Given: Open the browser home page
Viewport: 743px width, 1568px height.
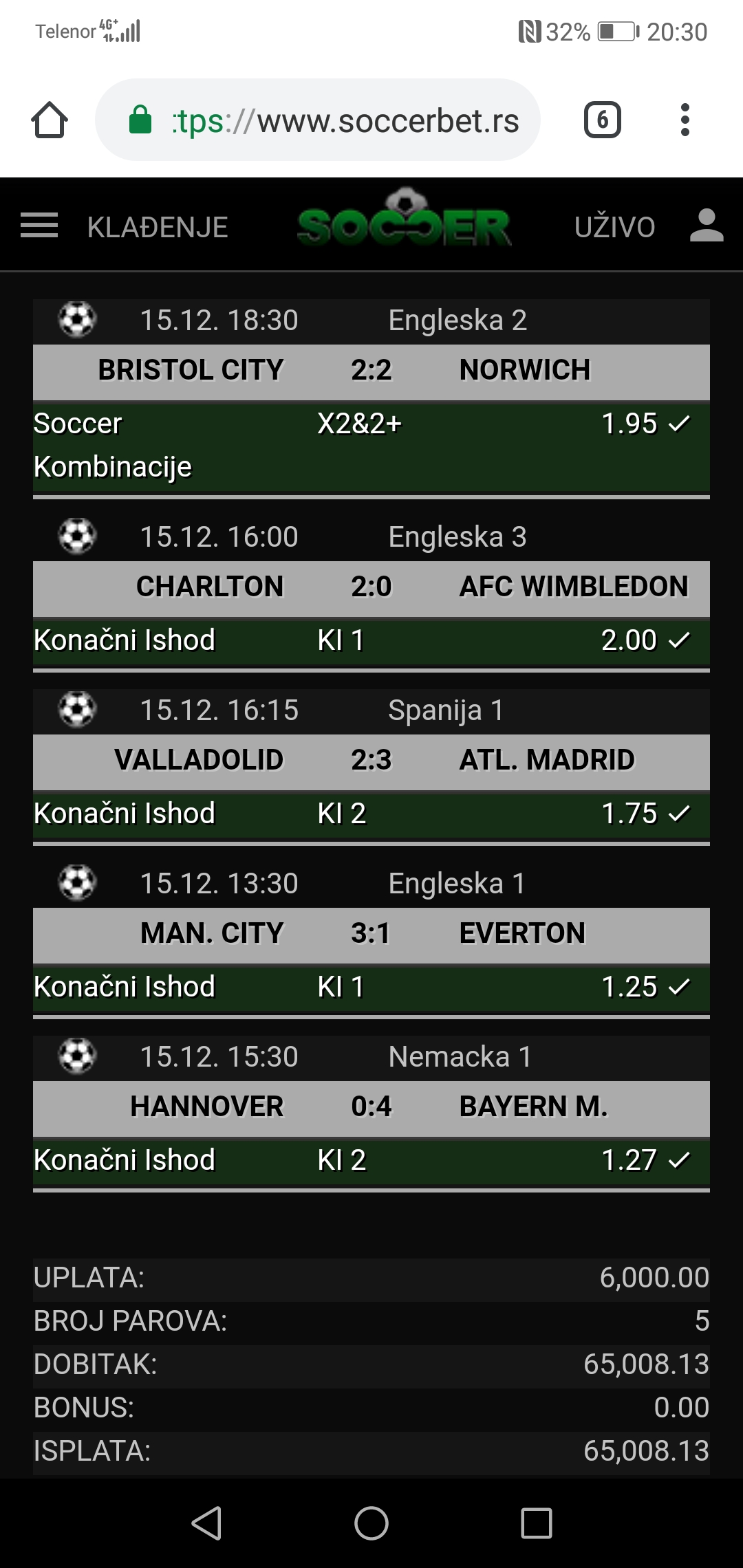Looking at the screenshot, I should 50,120.
